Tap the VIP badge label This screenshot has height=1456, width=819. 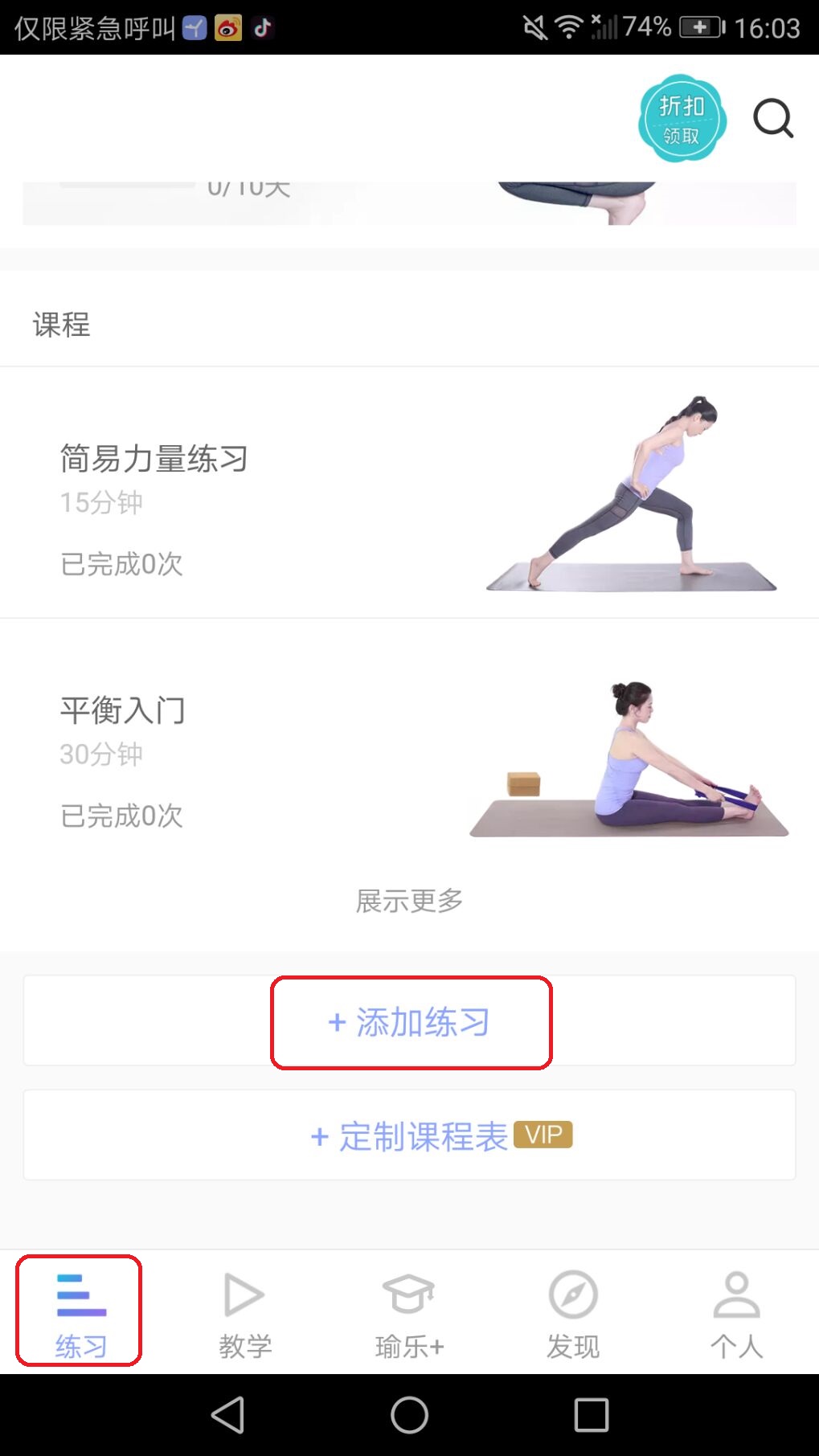pyautogui.click(x=543, y=1134)
